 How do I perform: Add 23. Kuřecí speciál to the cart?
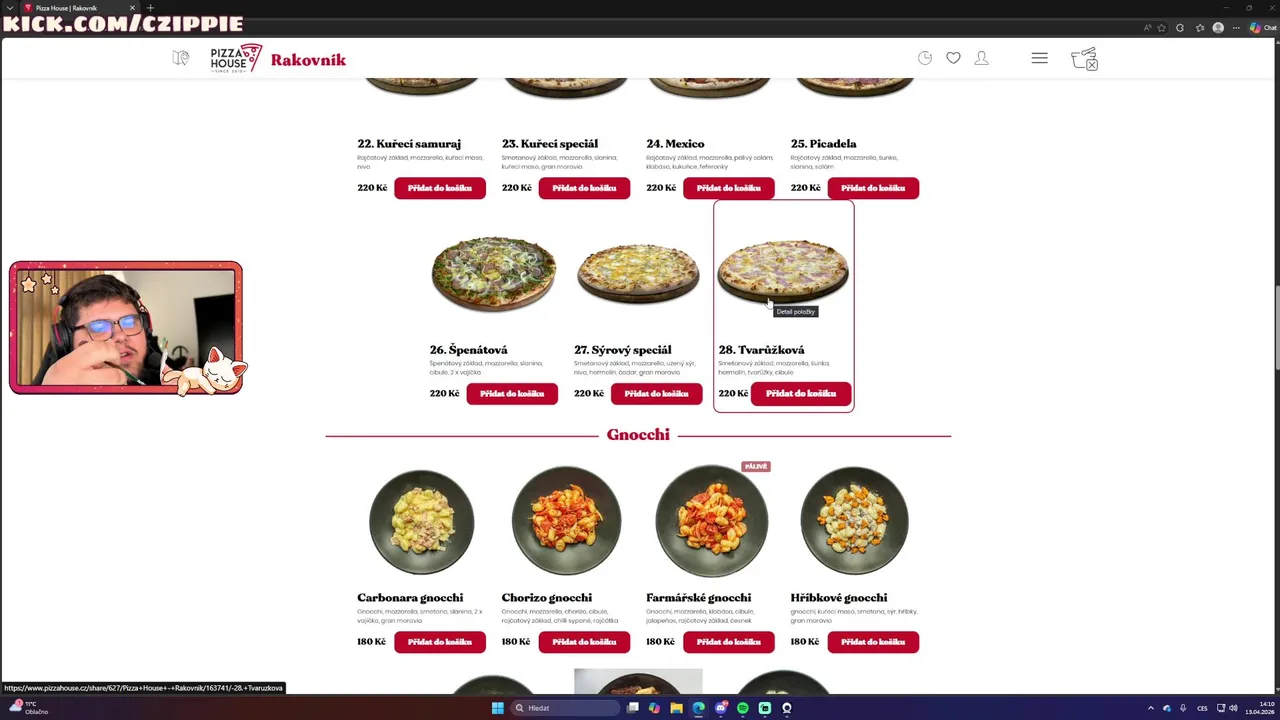pos(584,188)
